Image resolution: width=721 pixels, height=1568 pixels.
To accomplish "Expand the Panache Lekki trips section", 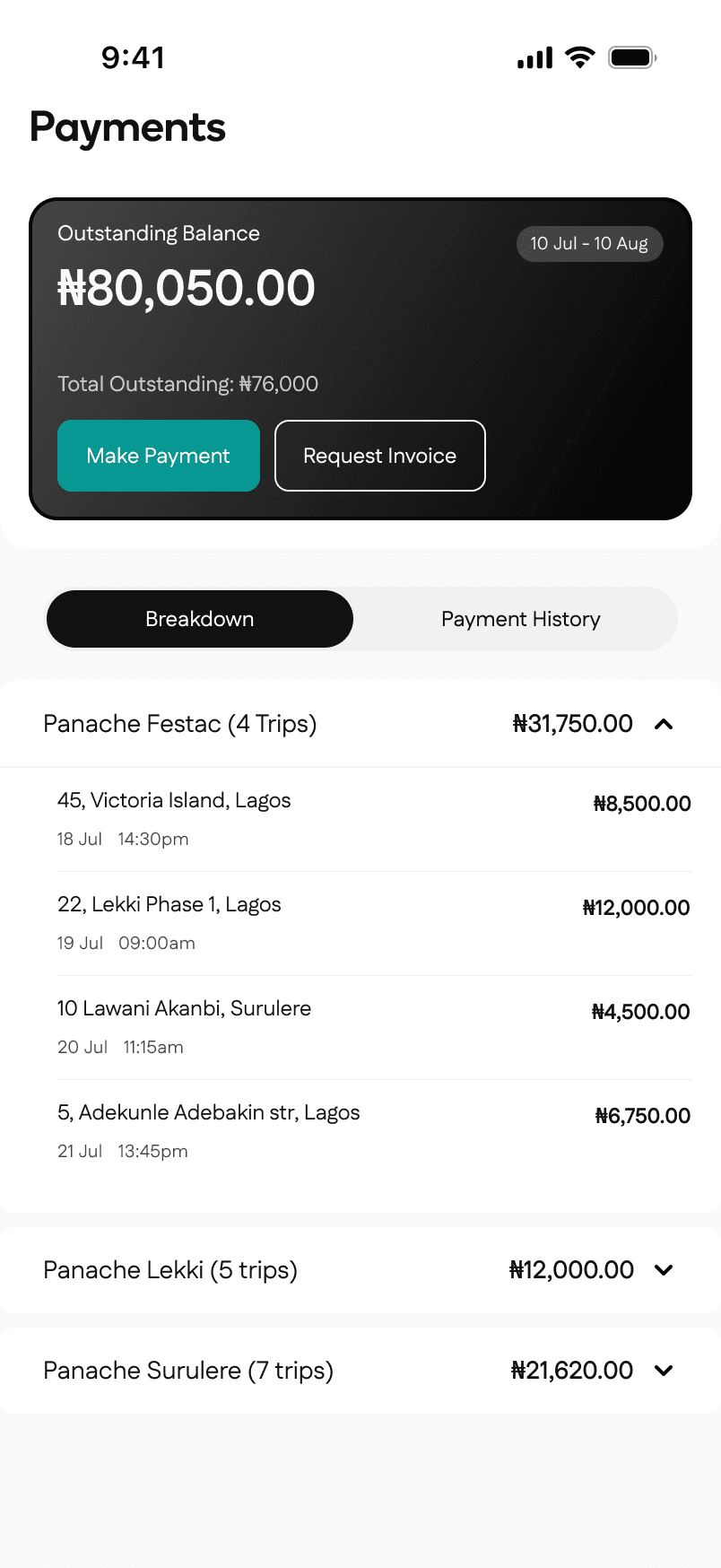I will 664,1270.
